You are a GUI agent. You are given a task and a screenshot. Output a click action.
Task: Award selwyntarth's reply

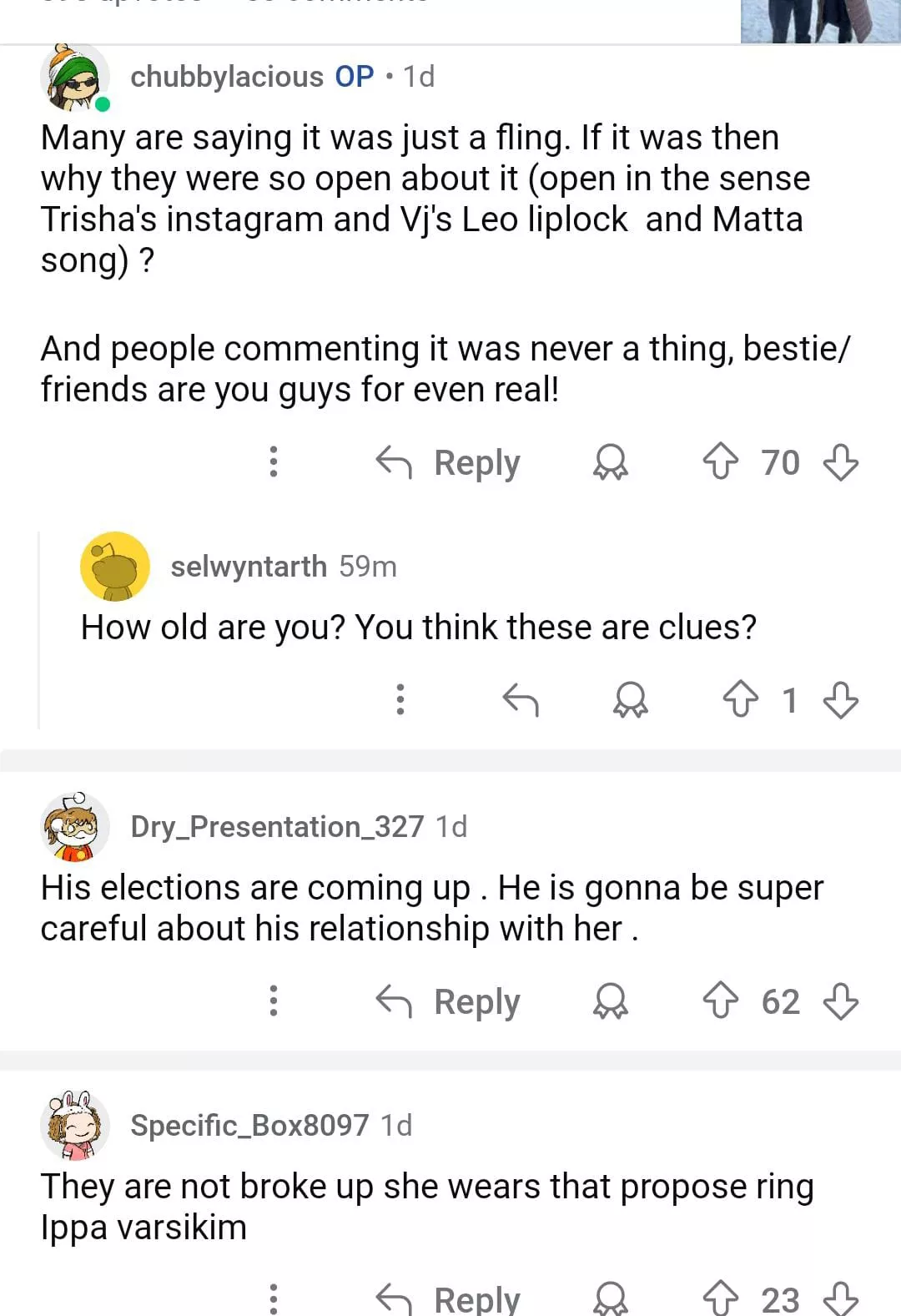click(x=630, y=699)
